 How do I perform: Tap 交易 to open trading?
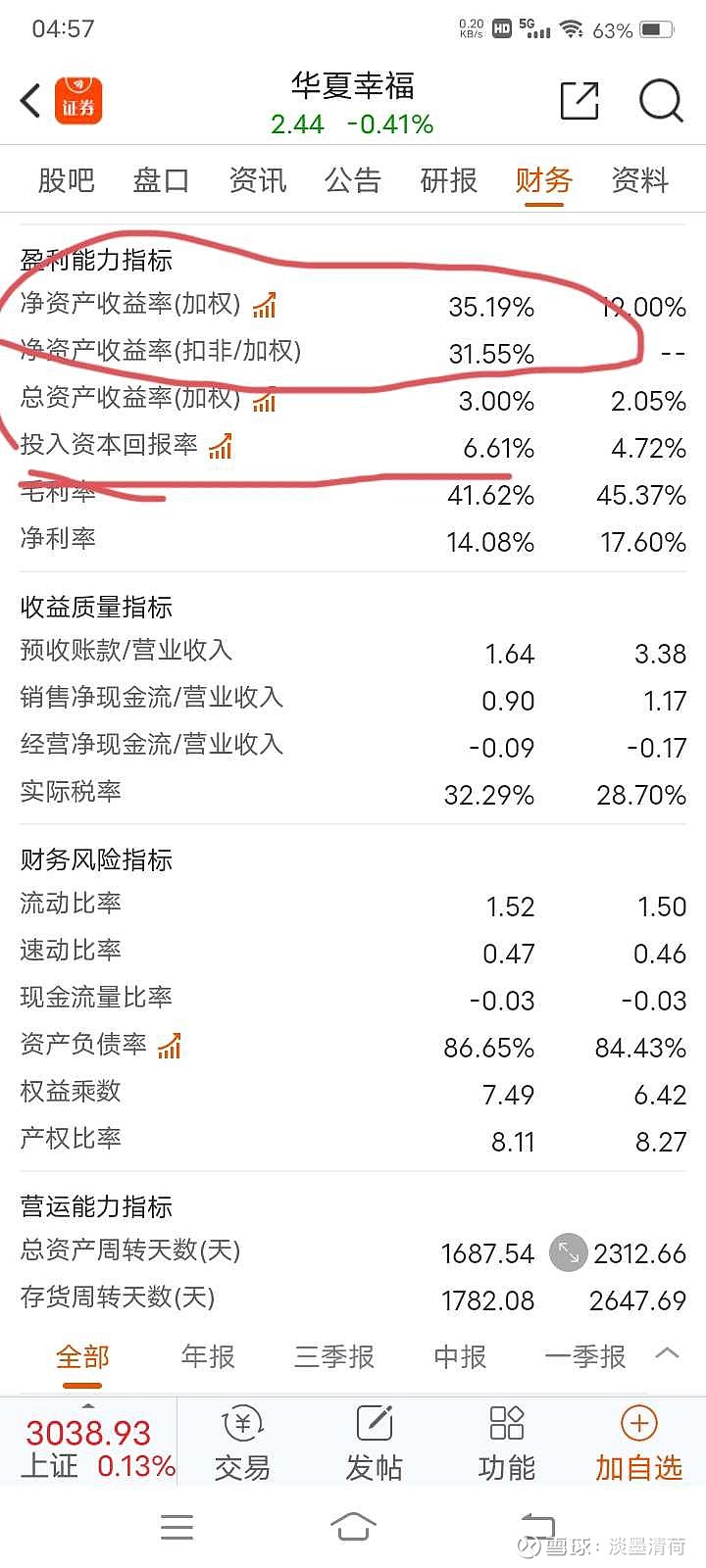241,1441
